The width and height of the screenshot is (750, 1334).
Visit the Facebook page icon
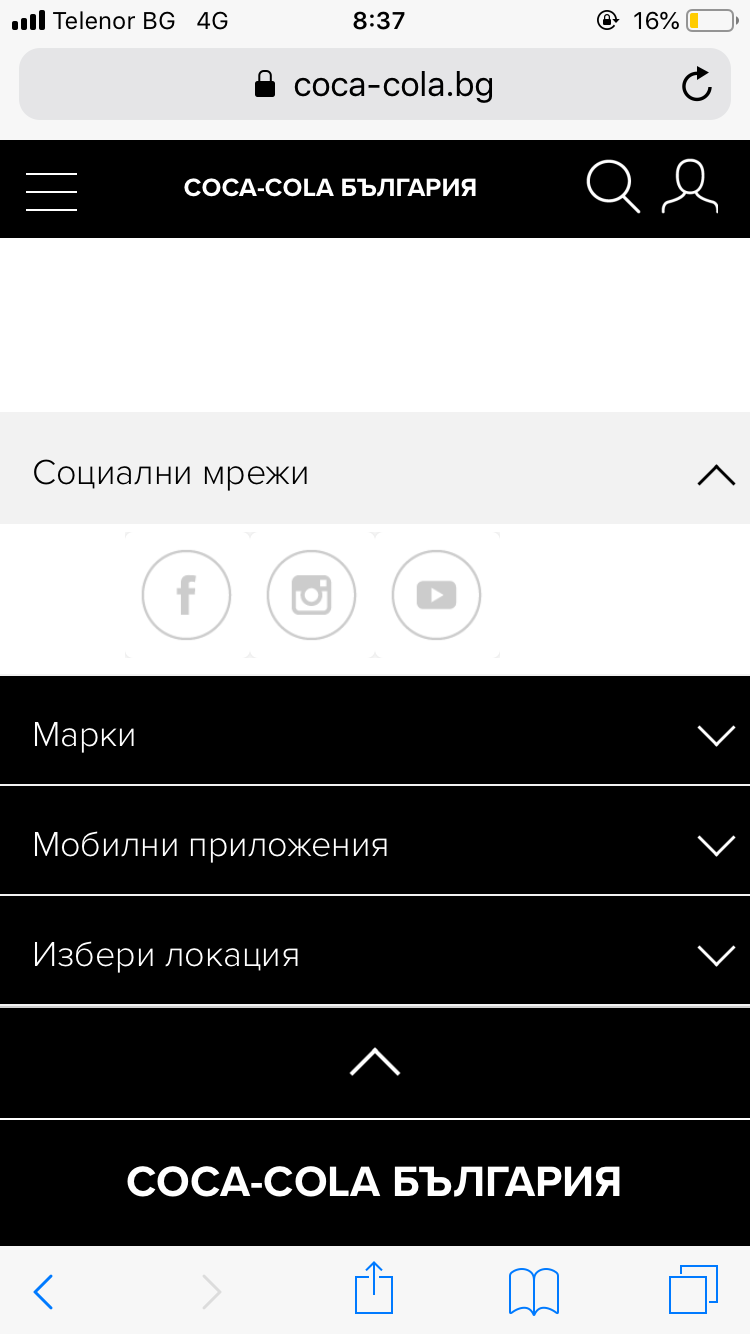click(187, 595)
